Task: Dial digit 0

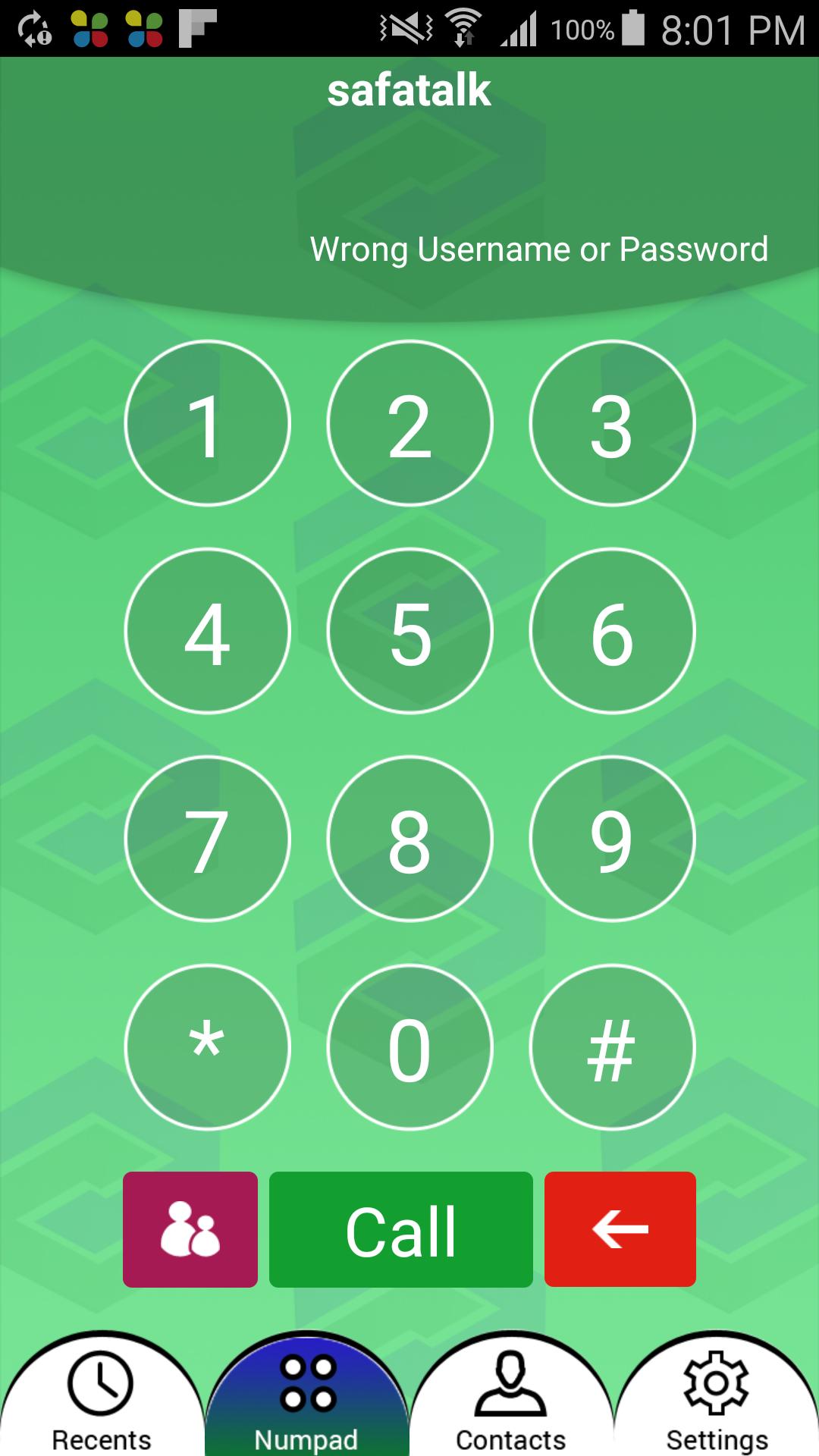Action: pos(409,1047)
